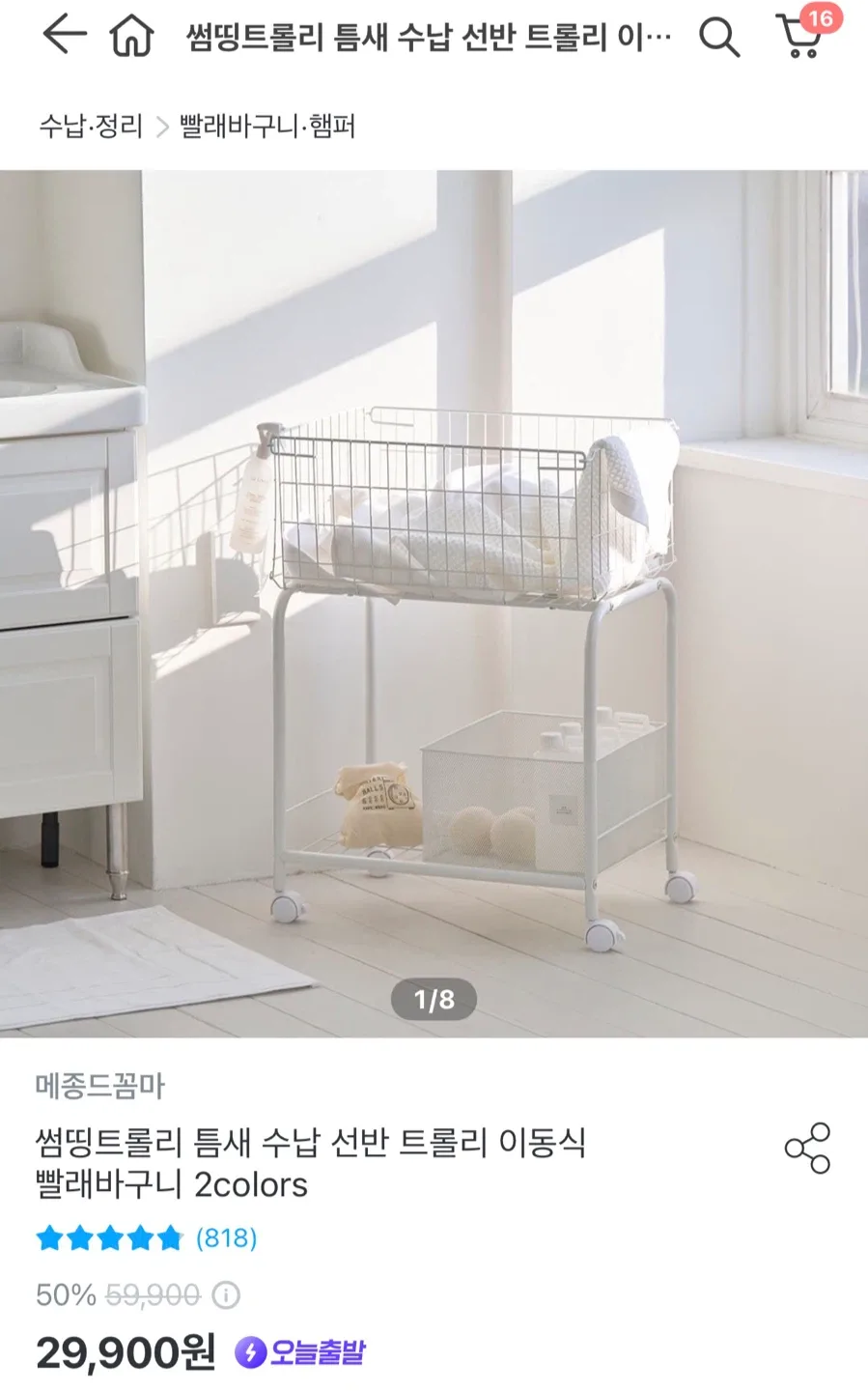Go back with the arrow icon

[64, 36]
